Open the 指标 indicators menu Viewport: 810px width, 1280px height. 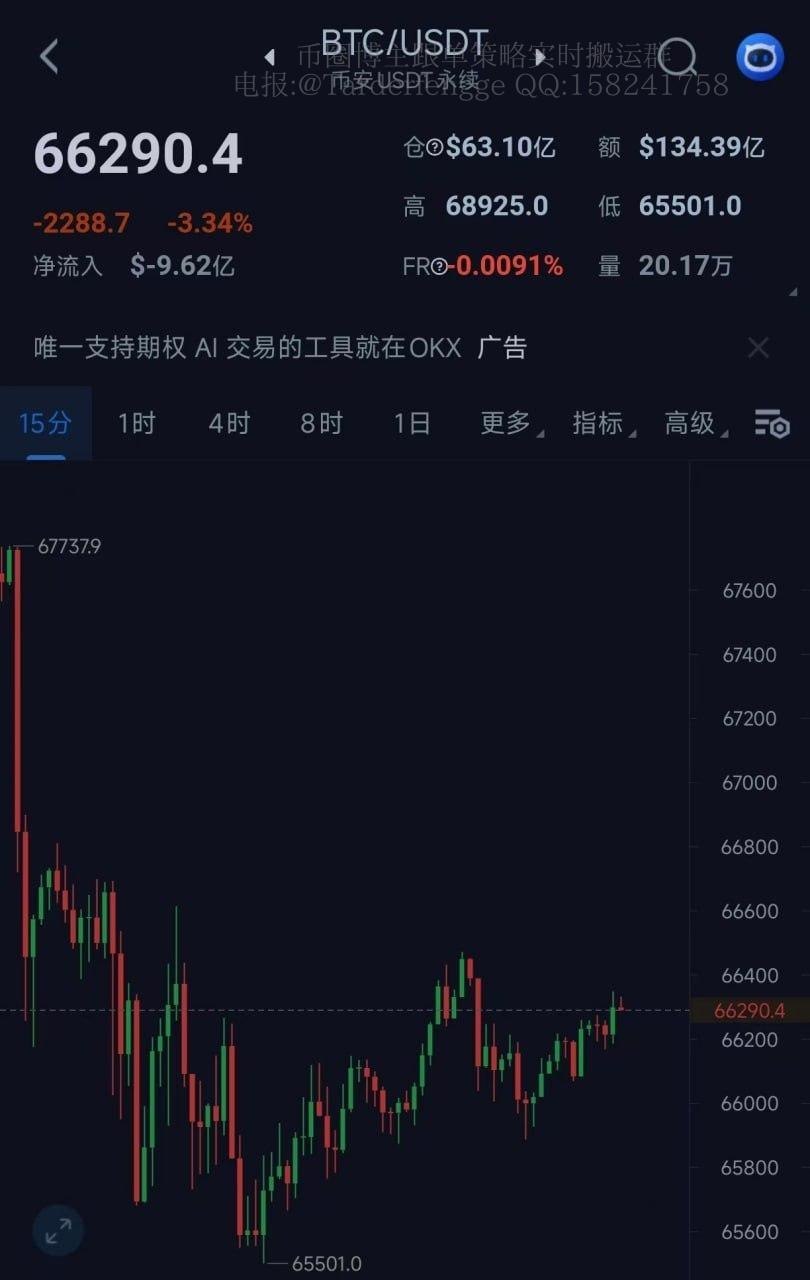coord(599,423)
